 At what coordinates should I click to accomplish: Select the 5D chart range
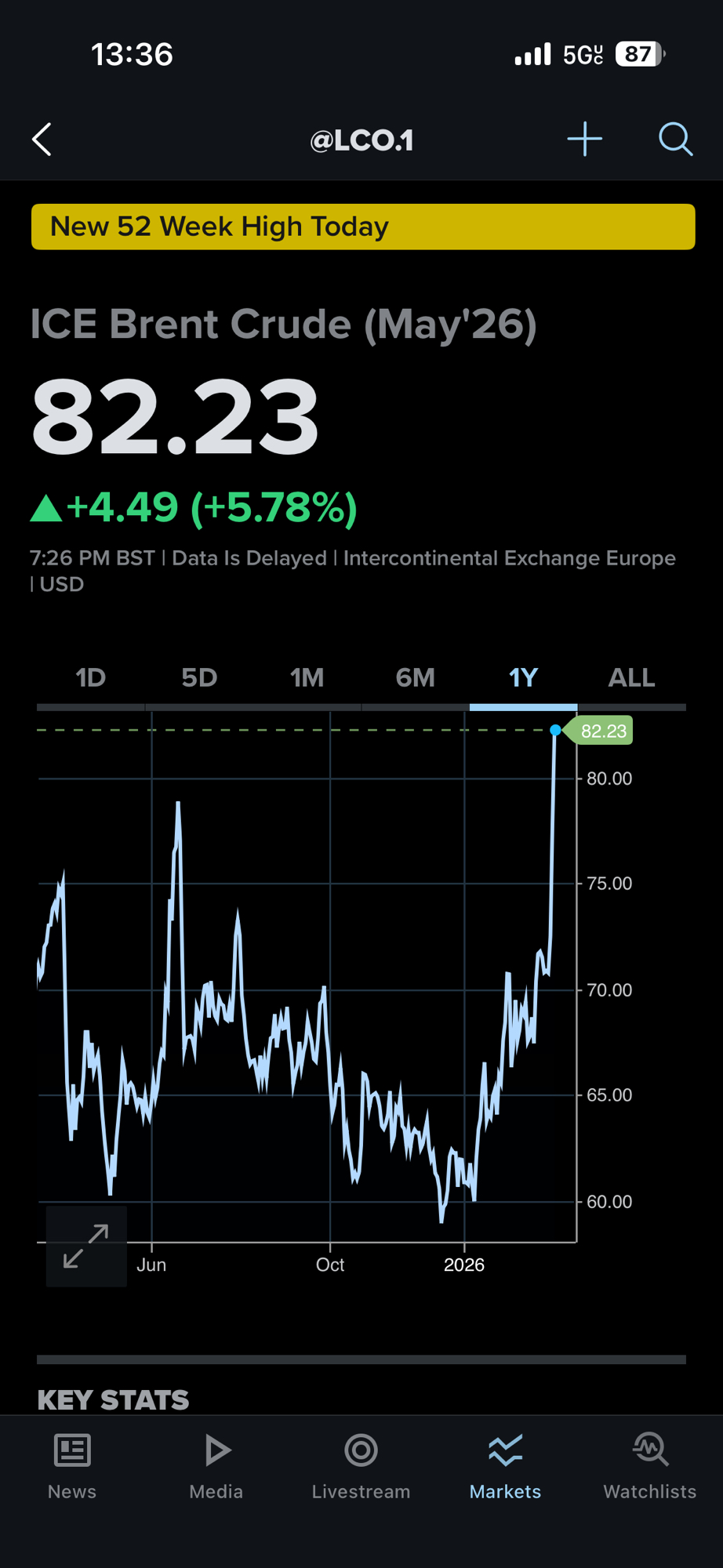pos(199,677)
